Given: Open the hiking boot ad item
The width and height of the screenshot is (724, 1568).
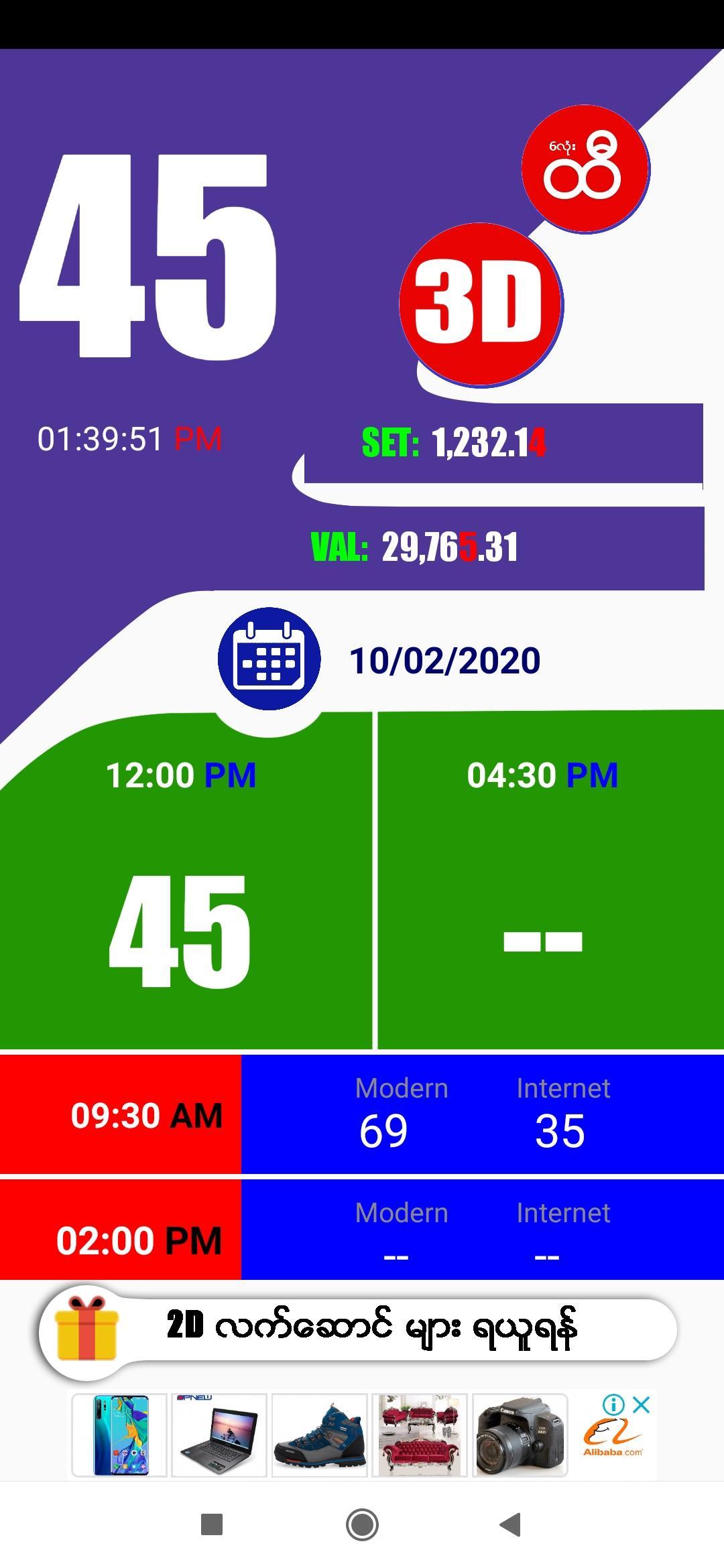Looking at the screenshot, I should (x=319, y=1435).
